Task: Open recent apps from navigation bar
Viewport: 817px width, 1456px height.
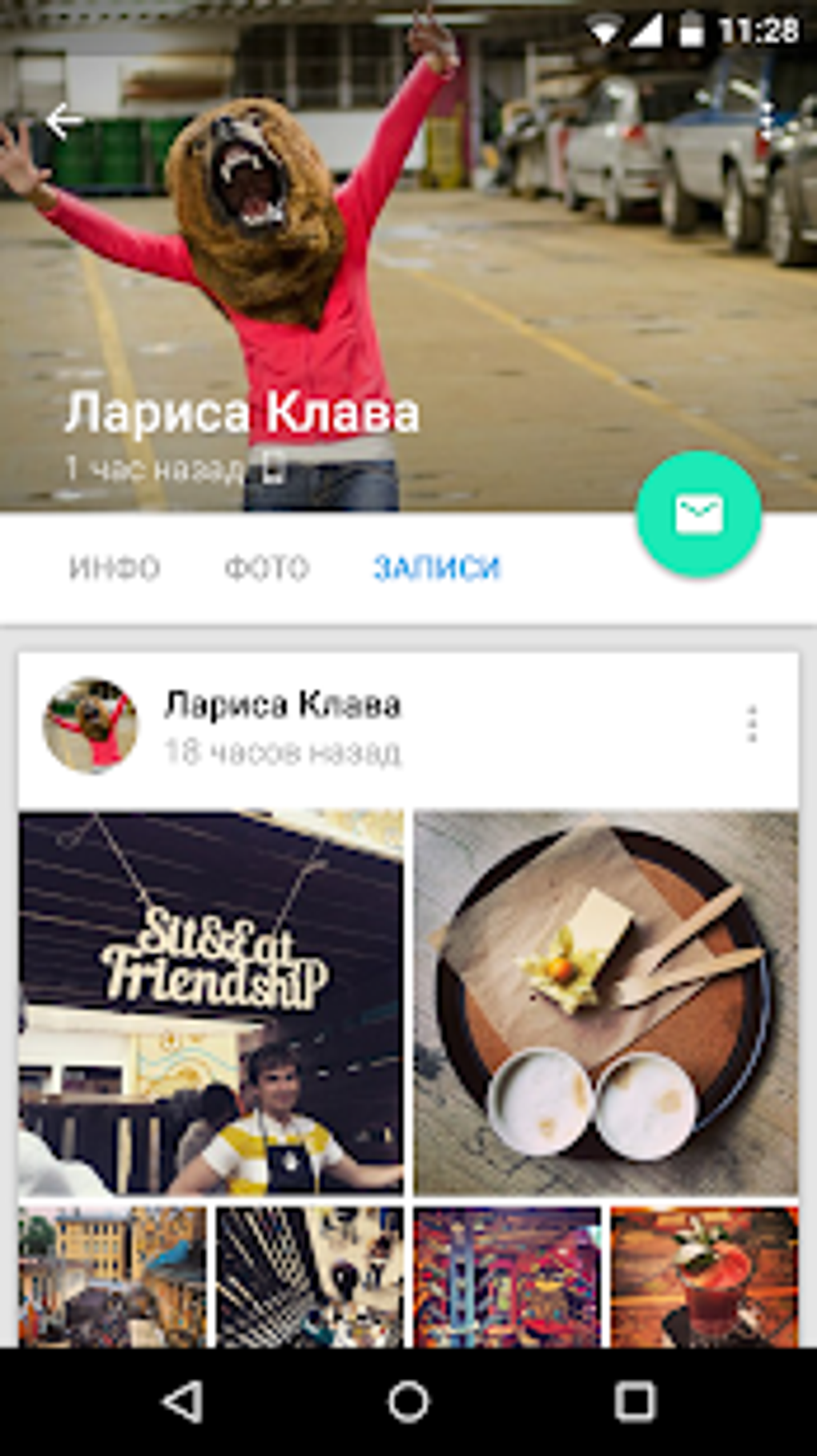Action: pos(635,1402)
